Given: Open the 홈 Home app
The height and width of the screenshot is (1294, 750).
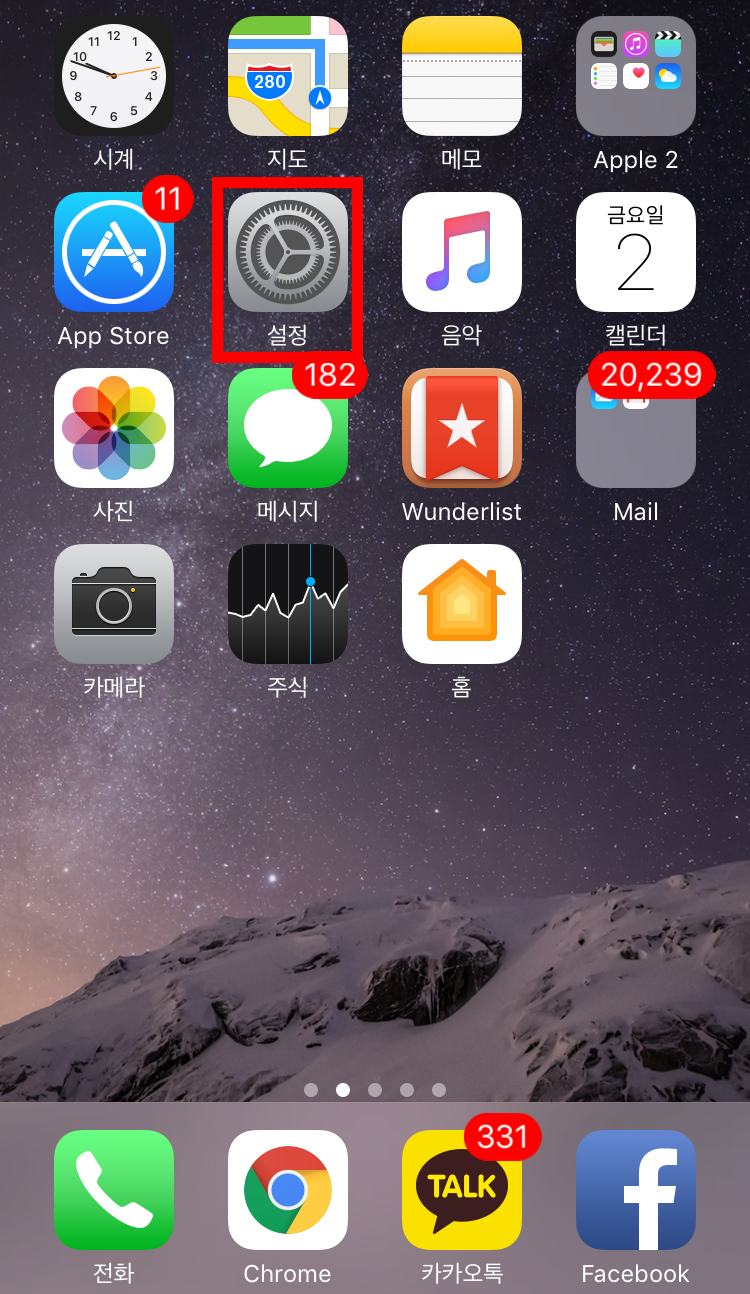Looking at the screenshot, I should pos(462,604).
